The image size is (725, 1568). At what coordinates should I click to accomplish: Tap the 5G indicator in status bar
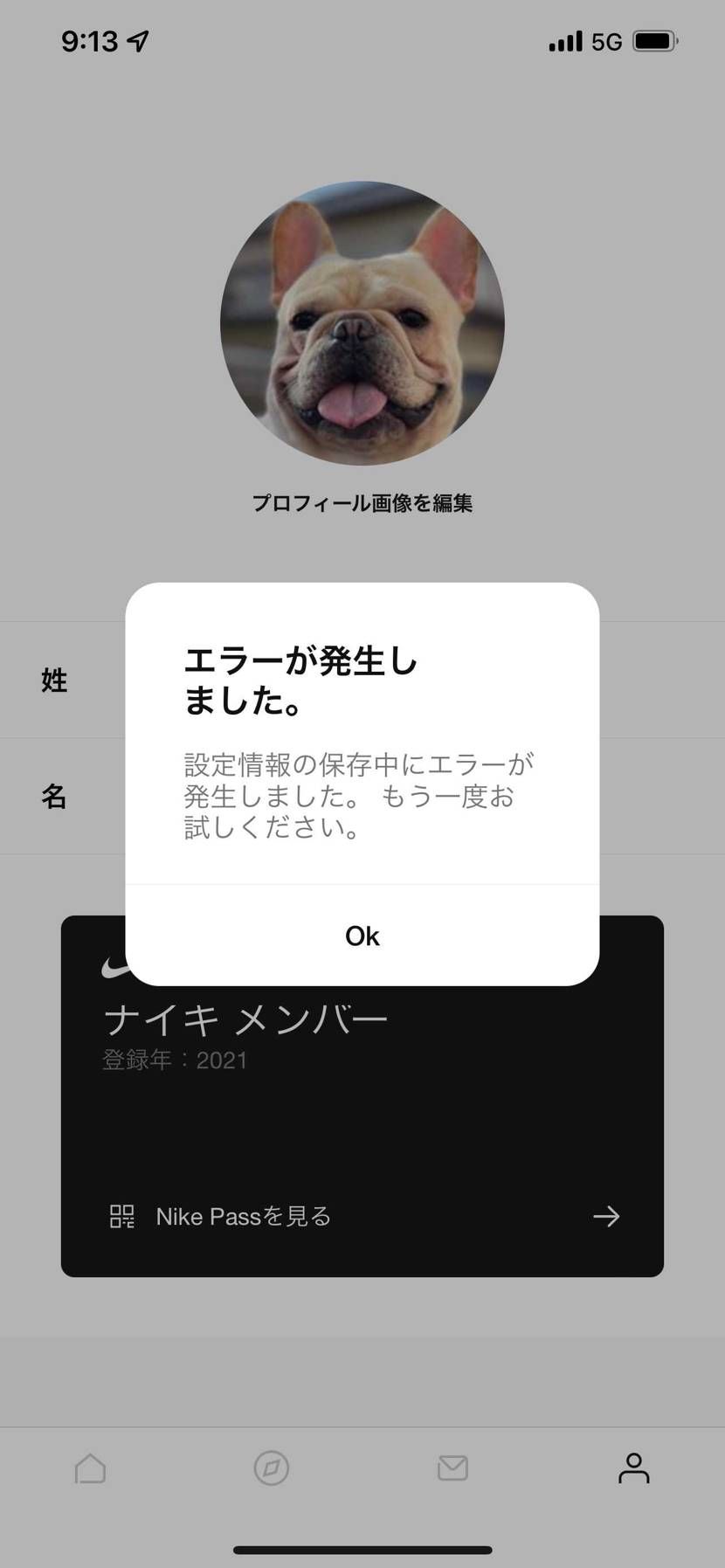pyautogui.click(x=606, y=41)
